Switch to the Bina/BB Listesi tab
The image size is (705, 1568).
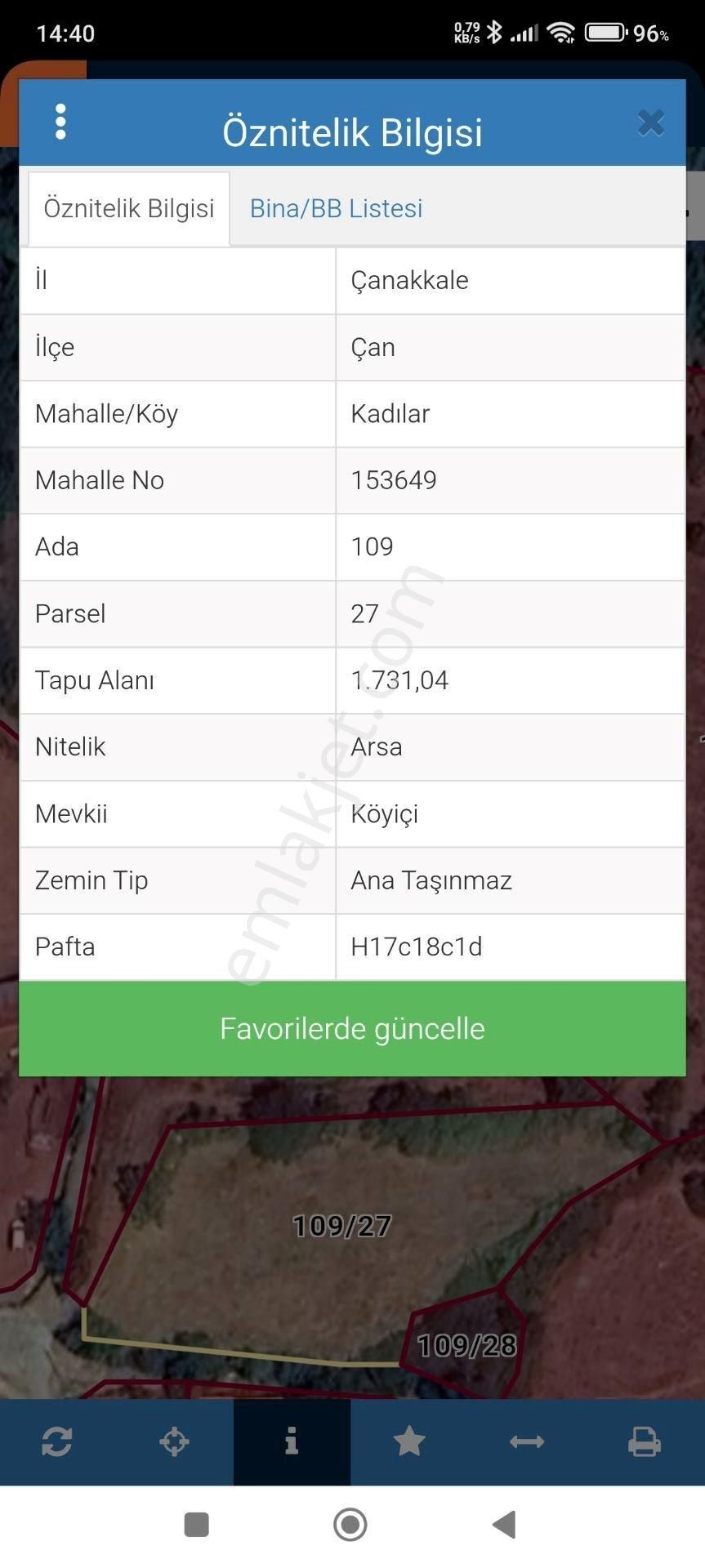pyautogui.click(x=336, y=208)
